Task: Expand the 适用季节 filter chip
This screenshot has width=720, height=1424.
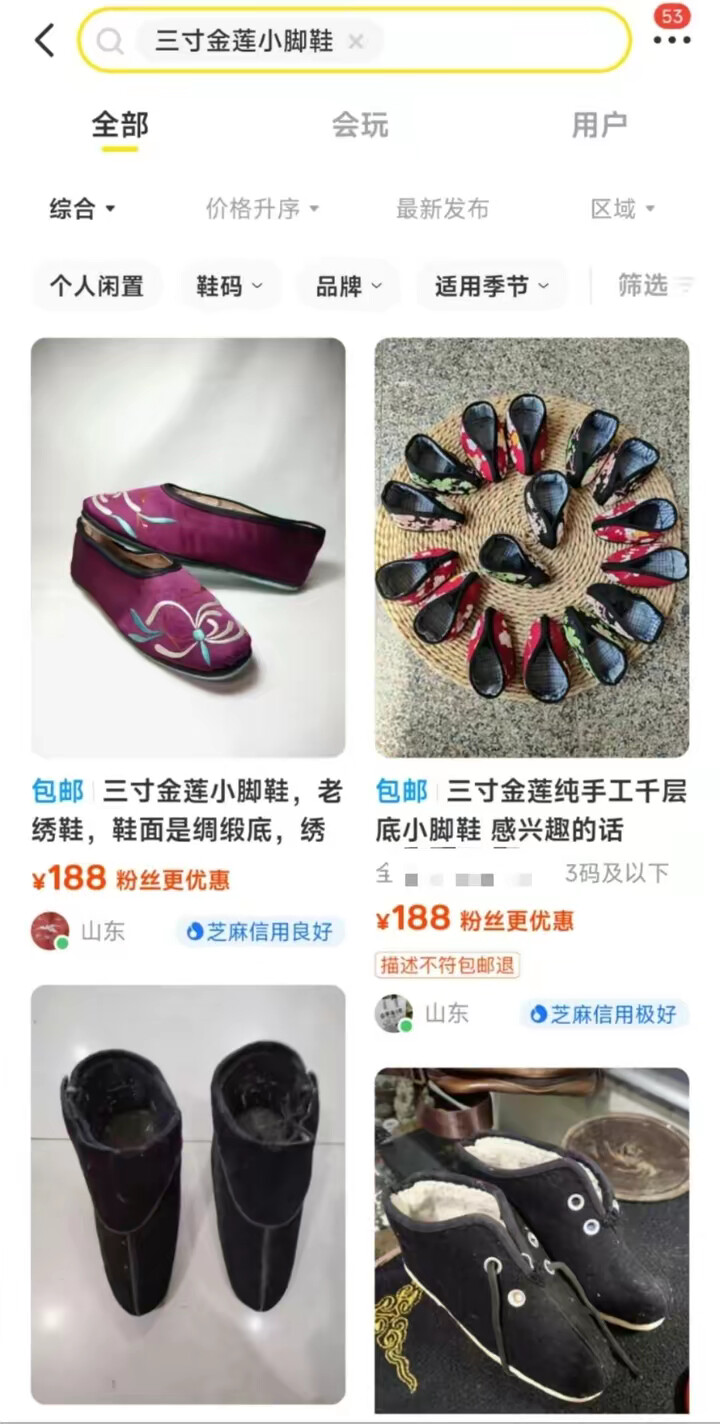Action: click(x=492, y=287)
